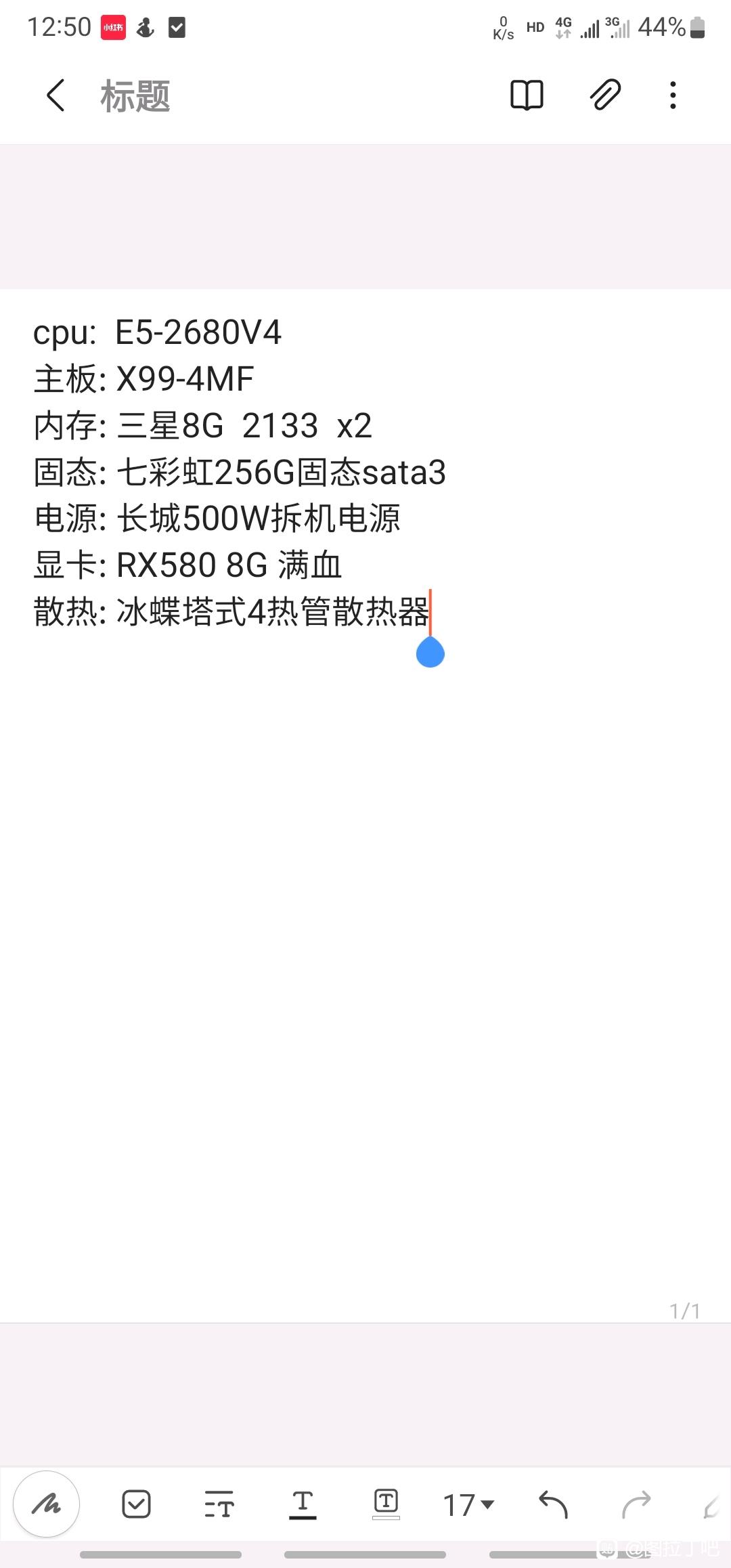Redo the last undone edit
731x1568 pixels.
click(636, 1505)
